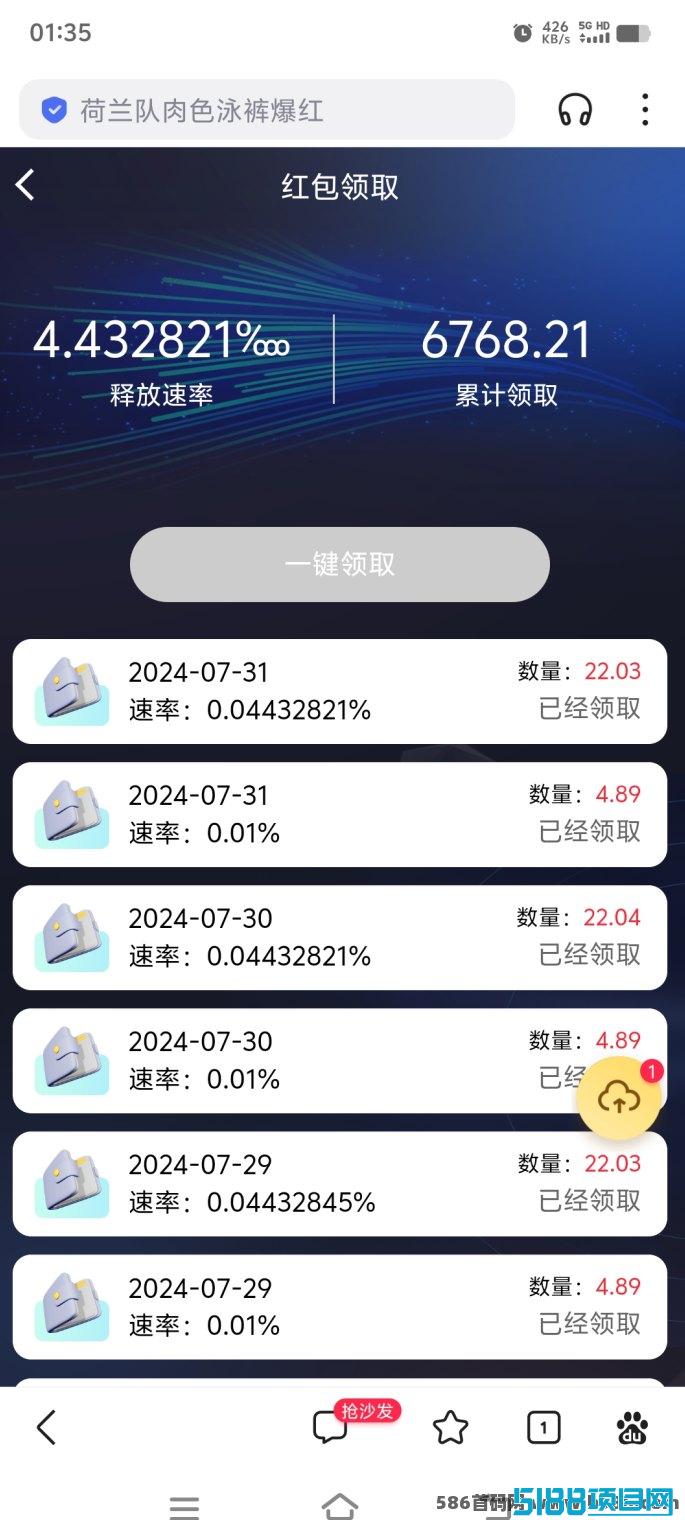Open the Baidu paw home icon
This screenshot has width=685, height=1520.
632,1428
